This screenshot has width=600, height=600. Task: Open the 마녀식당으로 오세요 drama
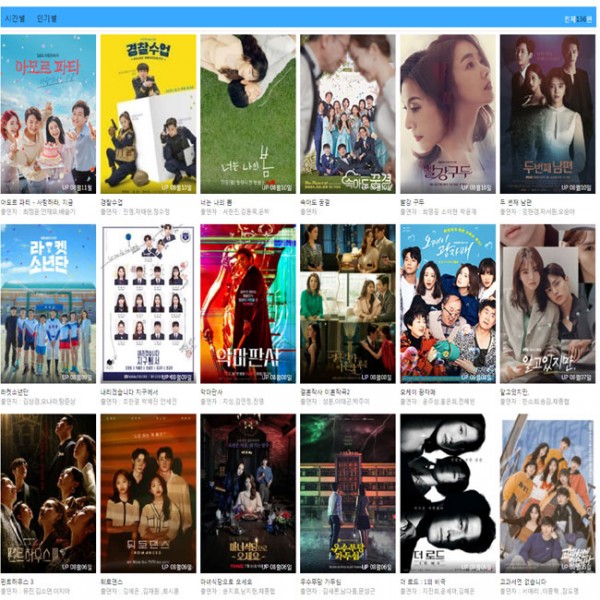pos(248,494)
